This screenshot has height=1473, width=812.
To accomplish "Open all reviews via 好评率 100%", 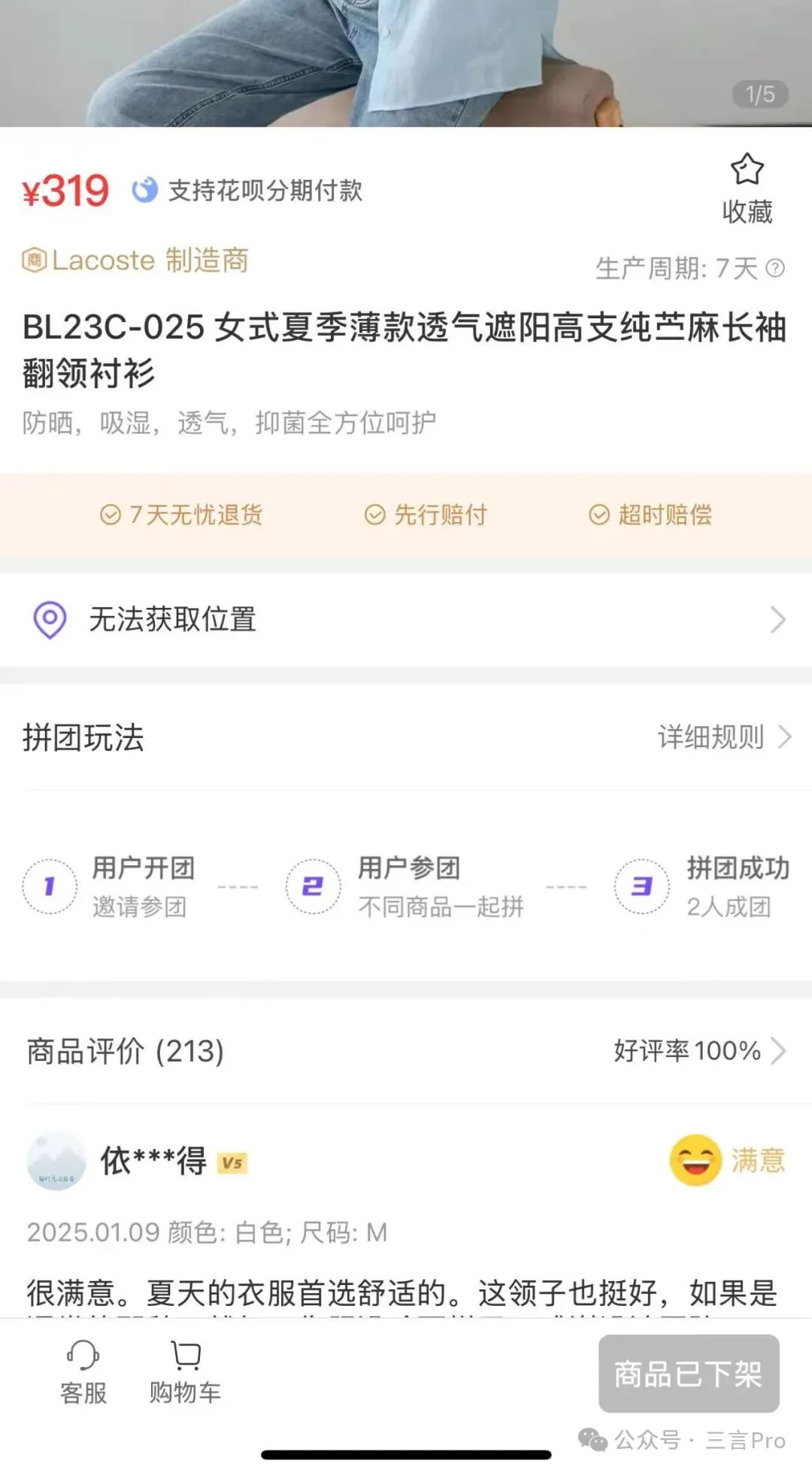I will click(x=699, y=1050).
